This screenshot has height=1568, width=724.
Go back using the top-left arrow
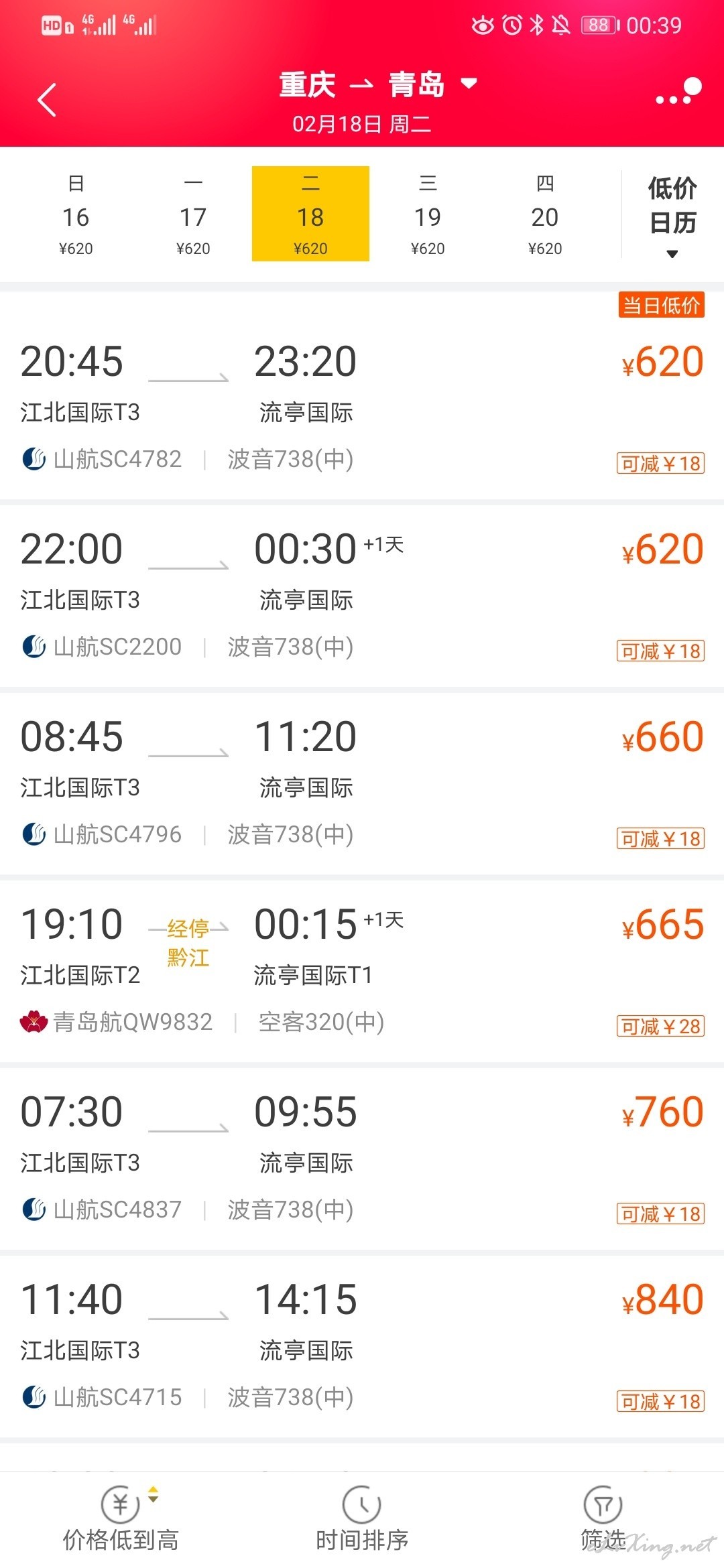47,101
